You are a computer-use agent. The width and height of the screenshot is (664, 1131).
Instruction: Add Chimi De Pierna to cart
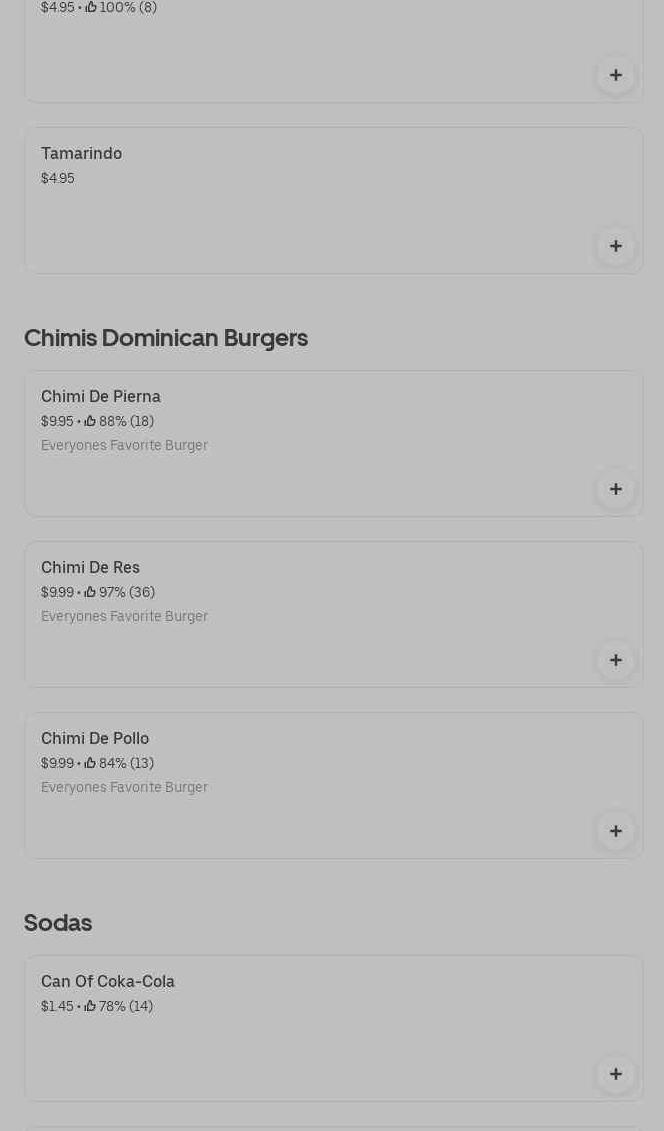click(x=615, y=489)
